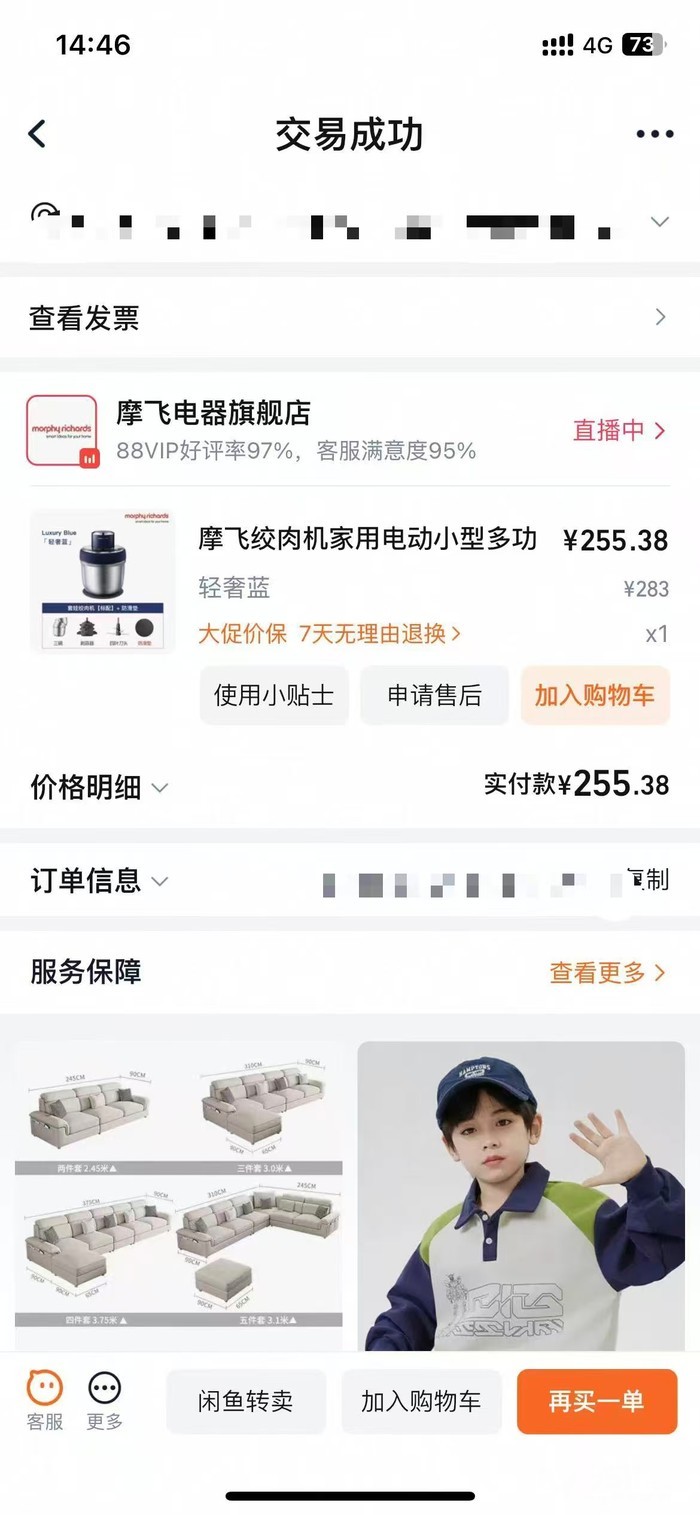The height and width of the screenshot is (1515, 700).
Task: Open the recommended sofa product card
Action: click(x=178, y=1195)
